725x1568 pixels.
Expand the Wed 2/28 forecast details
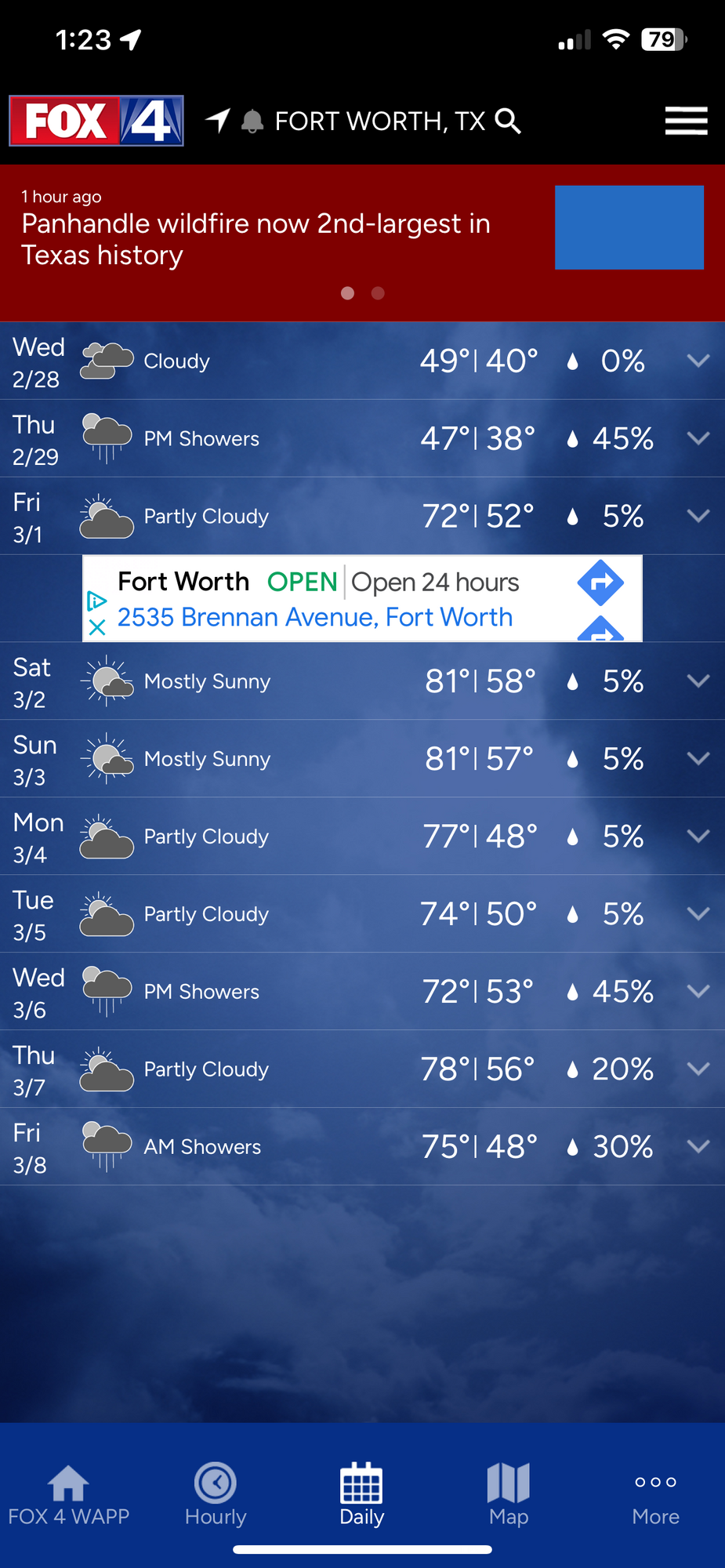click(x=698, y=361)
